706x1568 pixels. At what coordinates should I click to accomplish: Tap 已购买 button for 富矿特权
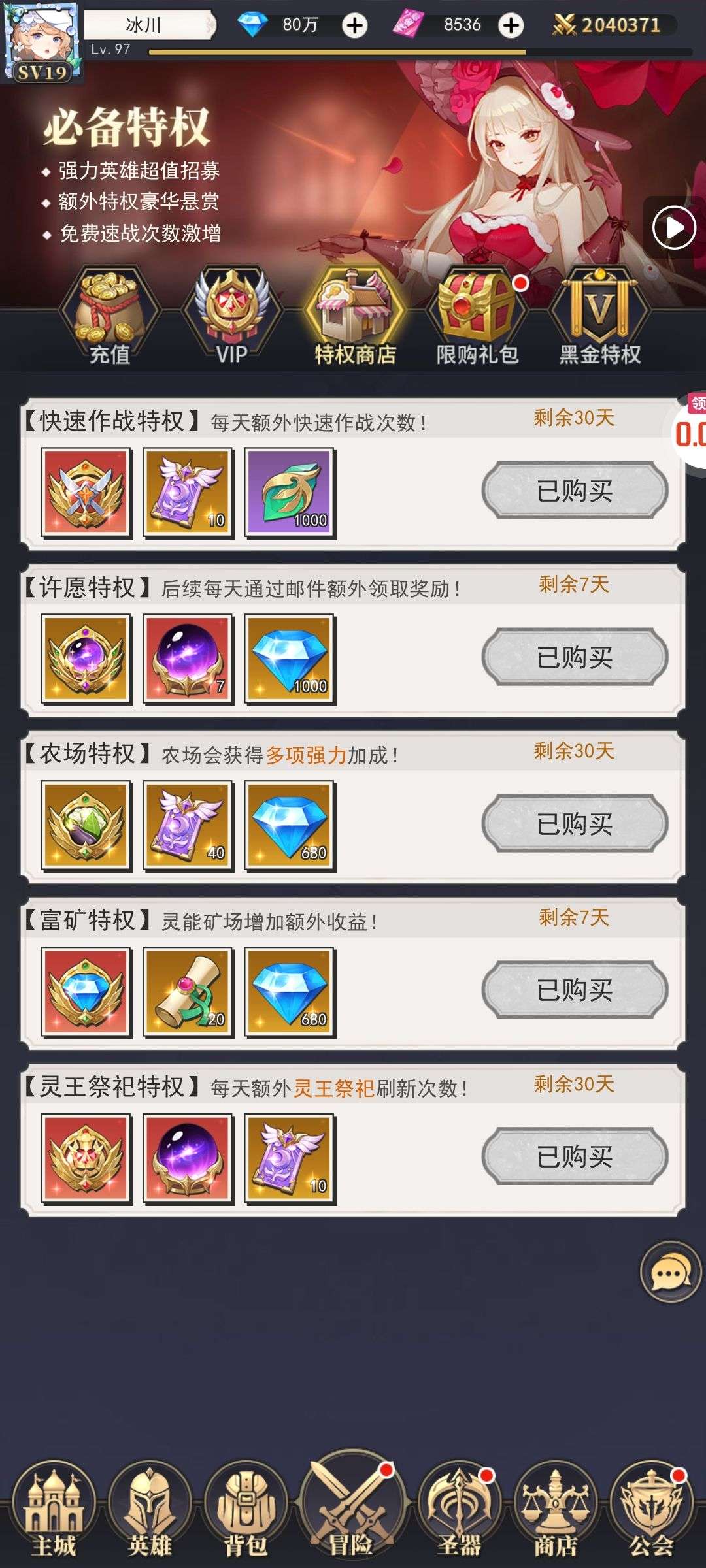point(575,990)
